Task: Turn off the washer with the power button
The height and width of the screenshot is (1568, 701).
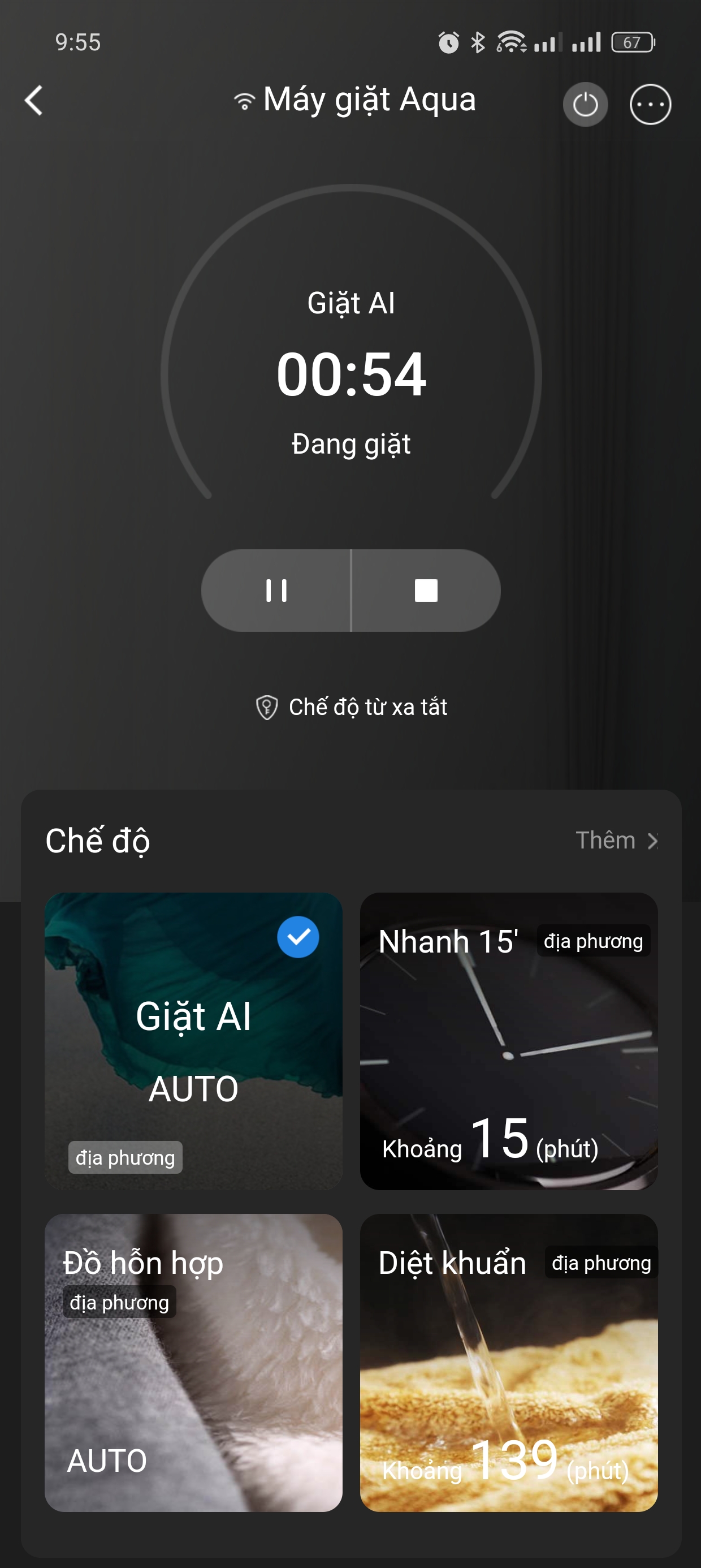Action: (x=585, y=105)
